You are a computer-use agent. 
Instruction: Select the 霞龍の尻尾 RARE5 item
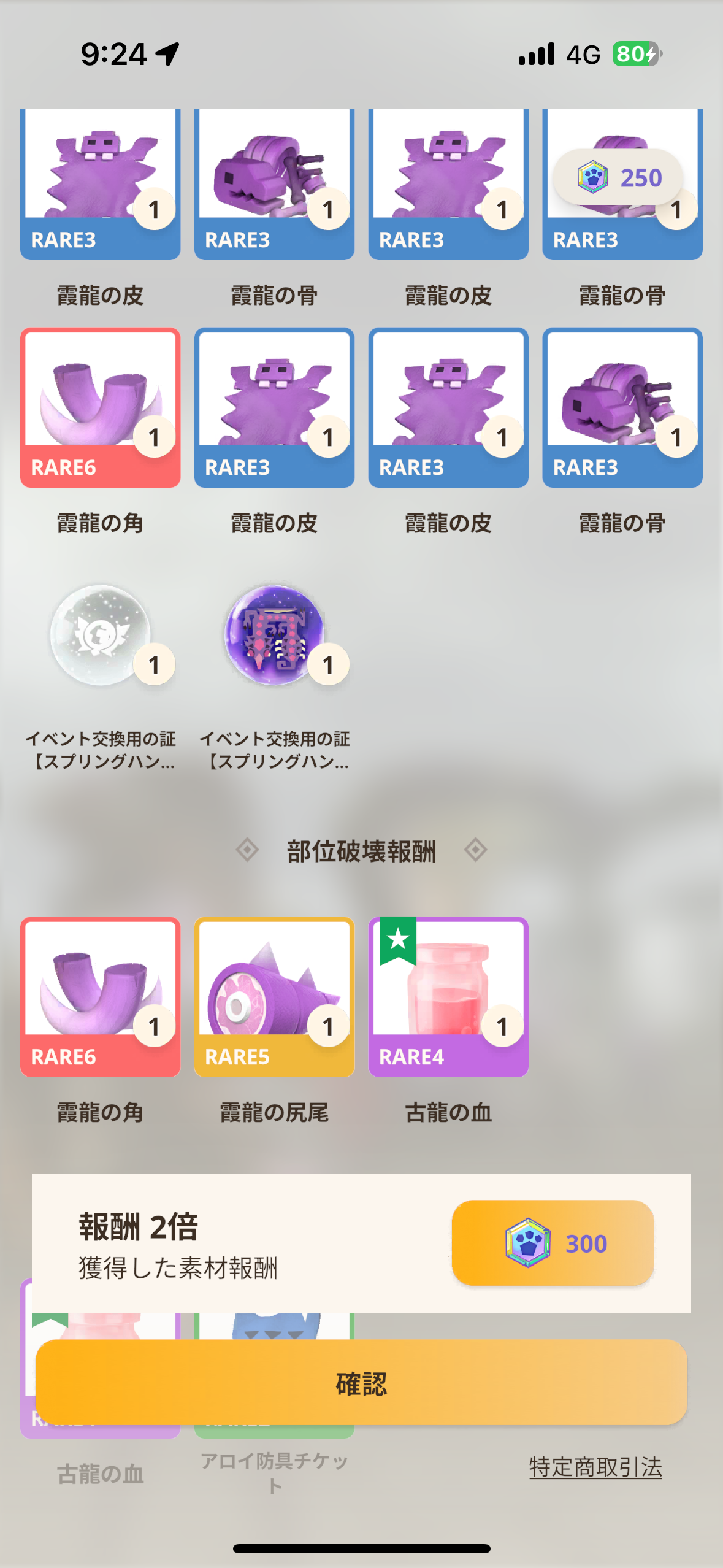(274, 997)
